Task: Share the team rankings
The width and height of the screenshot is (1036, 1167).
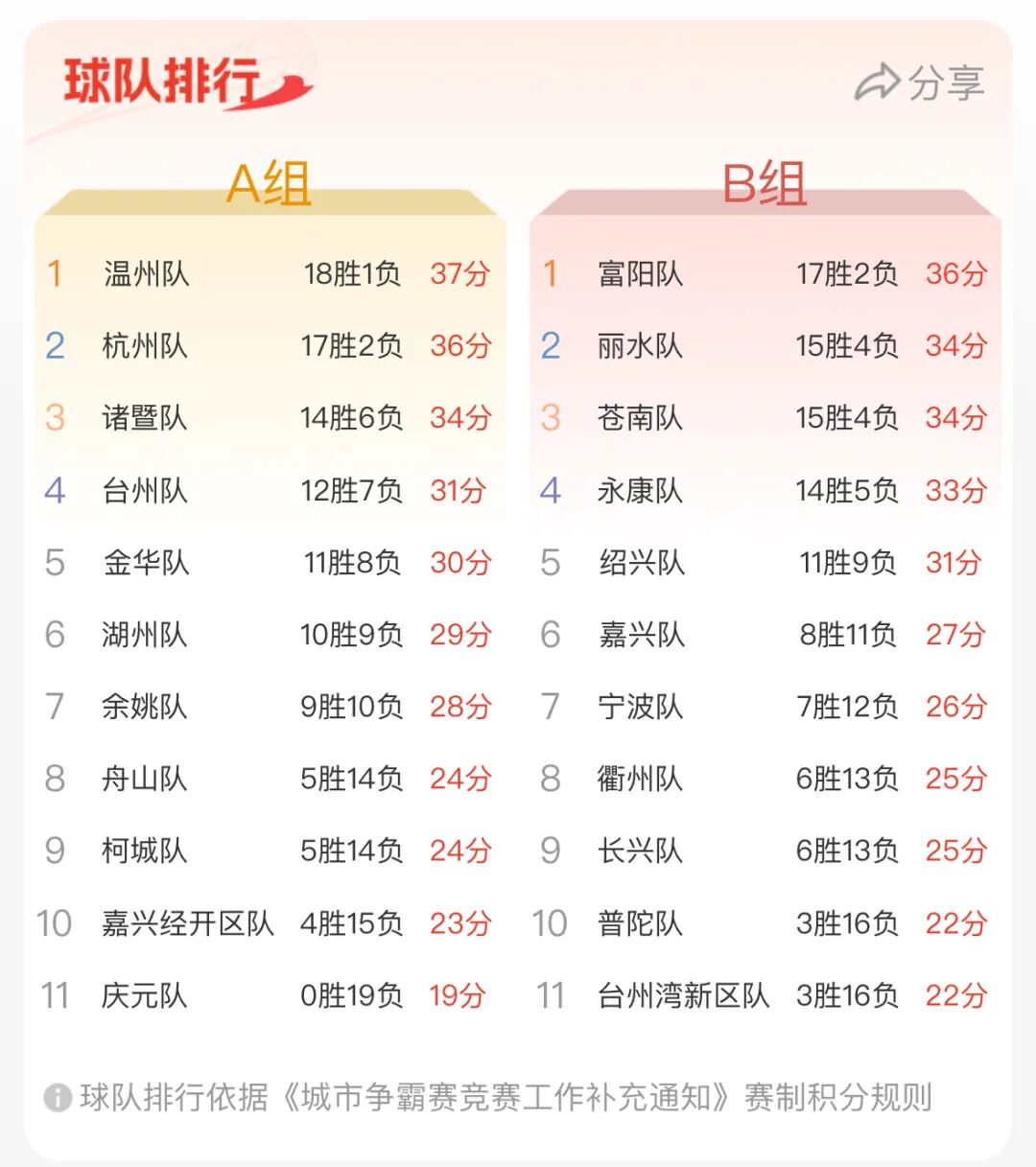Action: (919, 83)
